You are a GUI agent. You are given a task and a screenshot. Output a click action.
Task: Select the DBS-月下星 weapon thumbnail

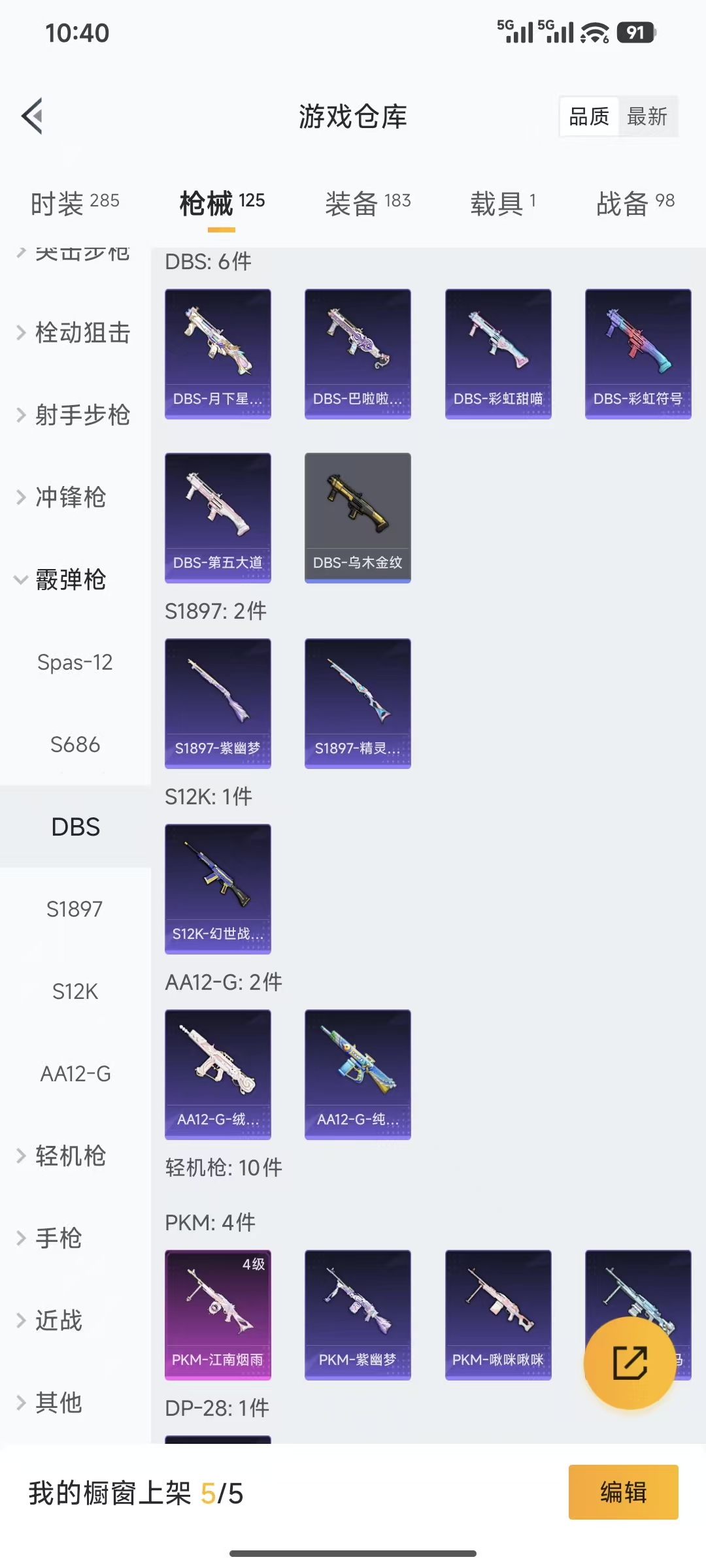(x=218, y=352)
